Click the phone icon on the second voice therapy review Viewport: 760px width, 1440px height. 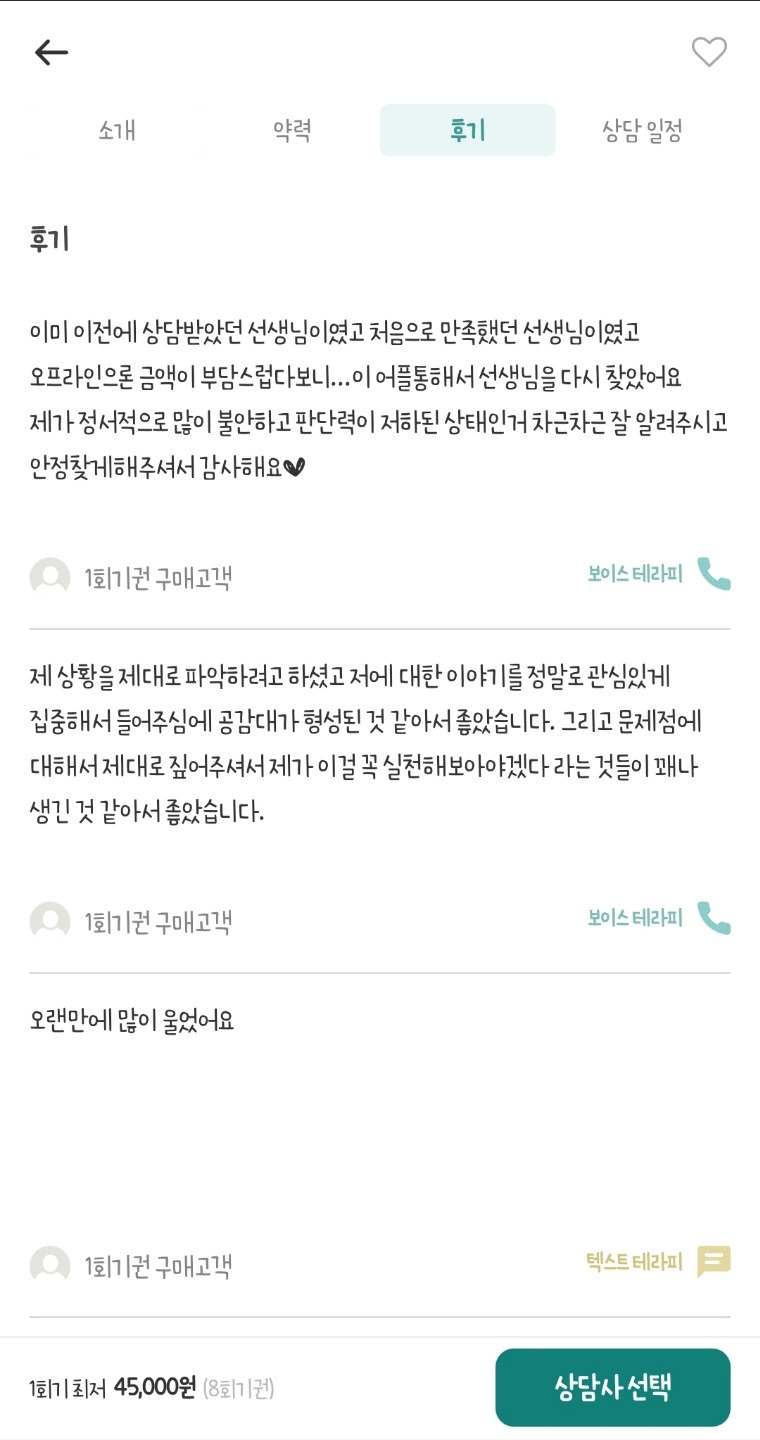pos(712,919)
